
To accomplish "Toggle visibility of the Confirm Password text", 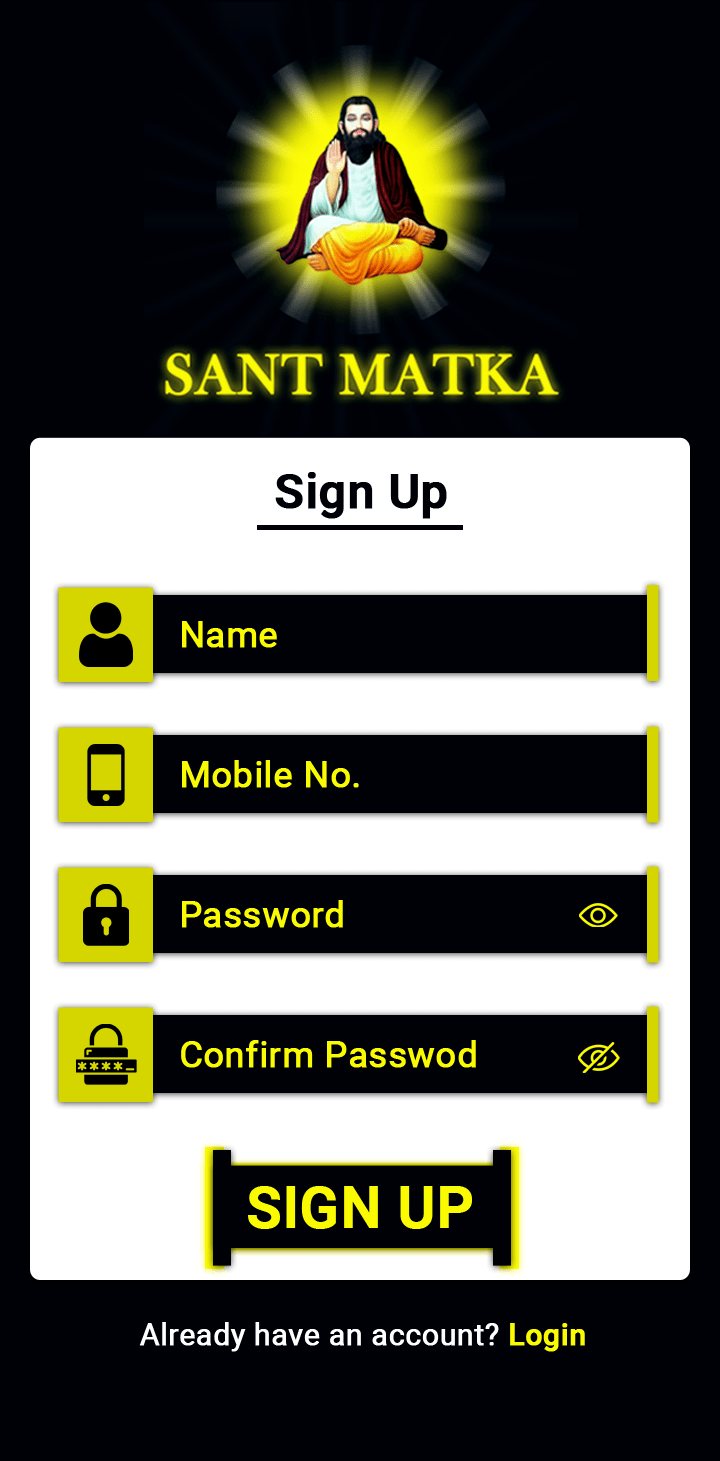I will (598, 1057).
